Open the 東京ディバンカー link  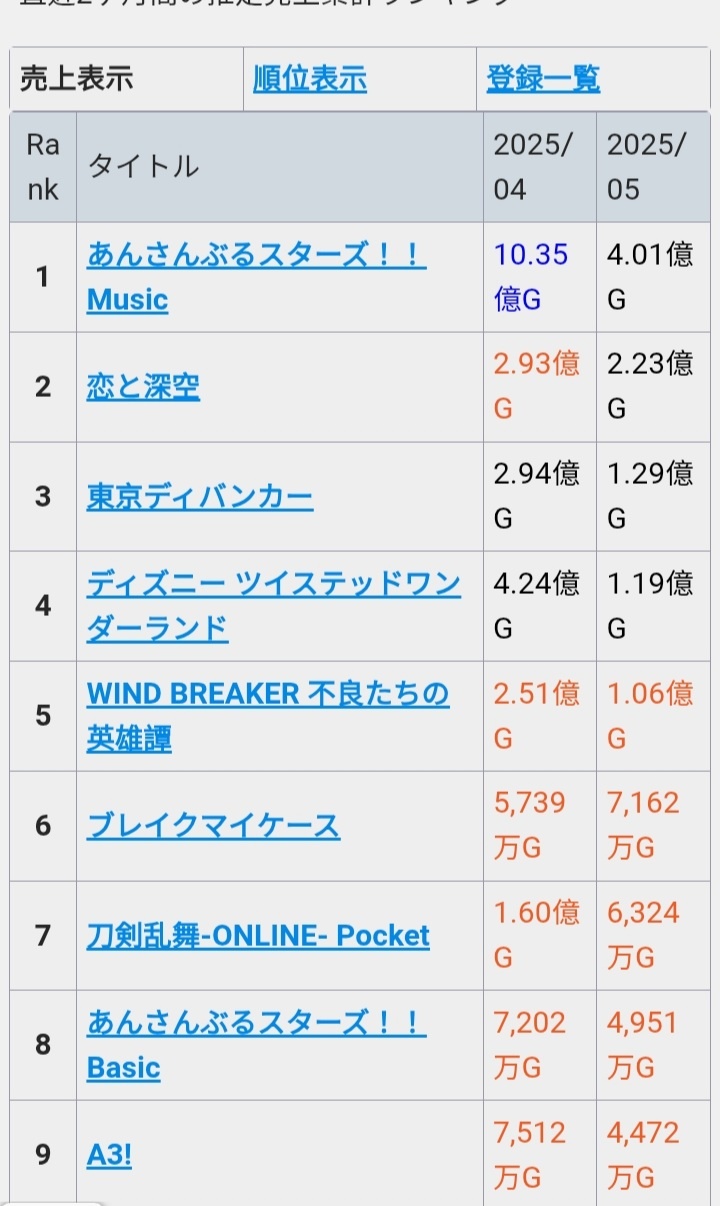click(200, 497)
